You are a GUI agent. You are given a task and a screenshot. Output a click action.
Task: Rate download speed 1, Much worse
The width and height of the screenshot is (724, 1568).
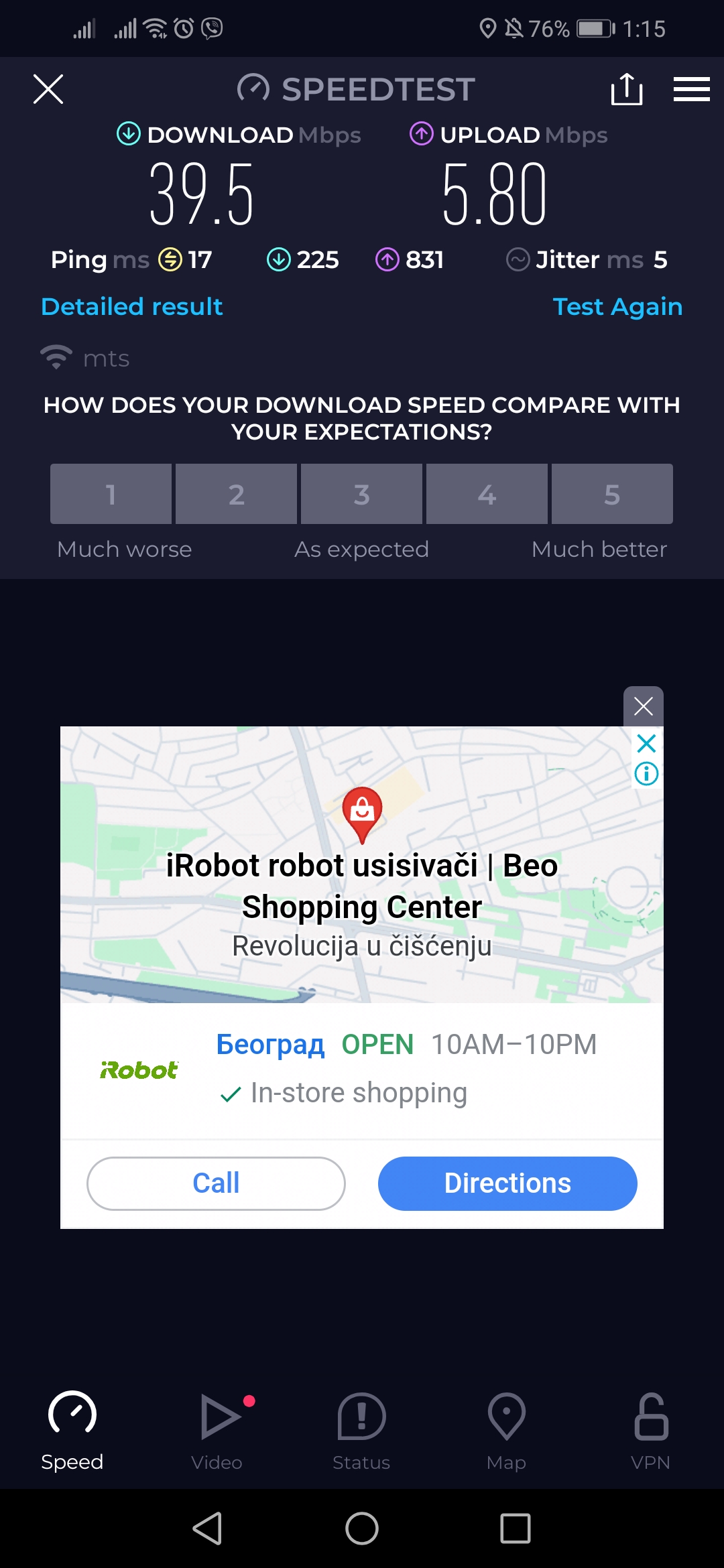[111, 494]
